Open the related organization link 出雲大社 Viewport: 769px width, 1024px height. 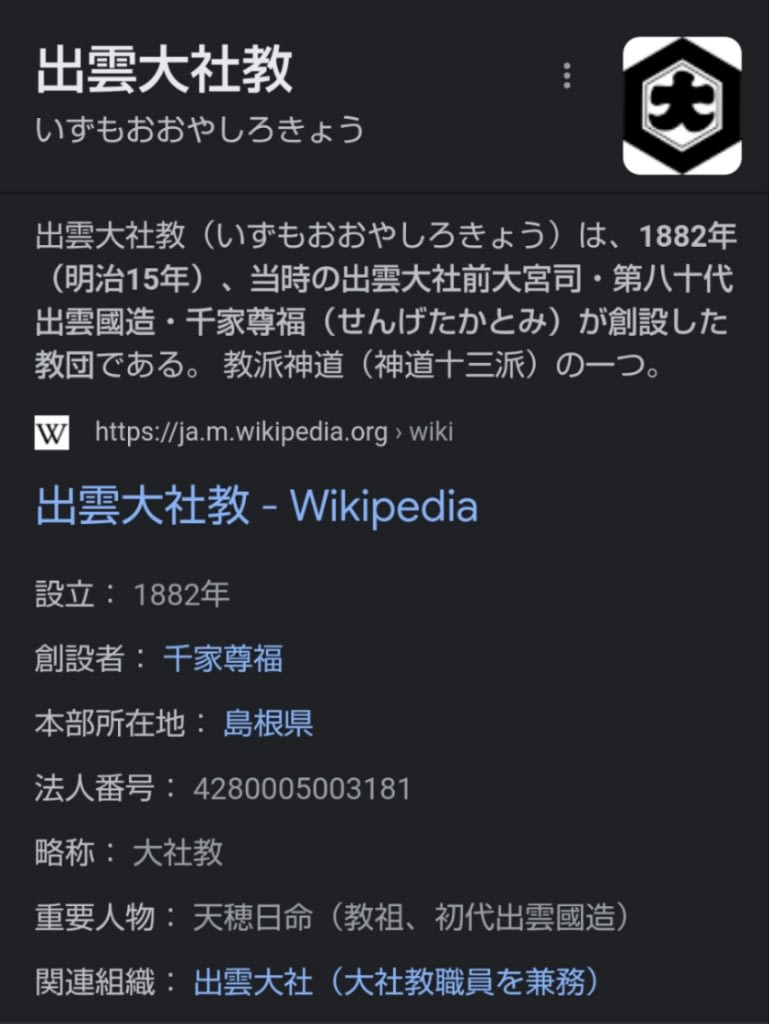tap(253, 982)
